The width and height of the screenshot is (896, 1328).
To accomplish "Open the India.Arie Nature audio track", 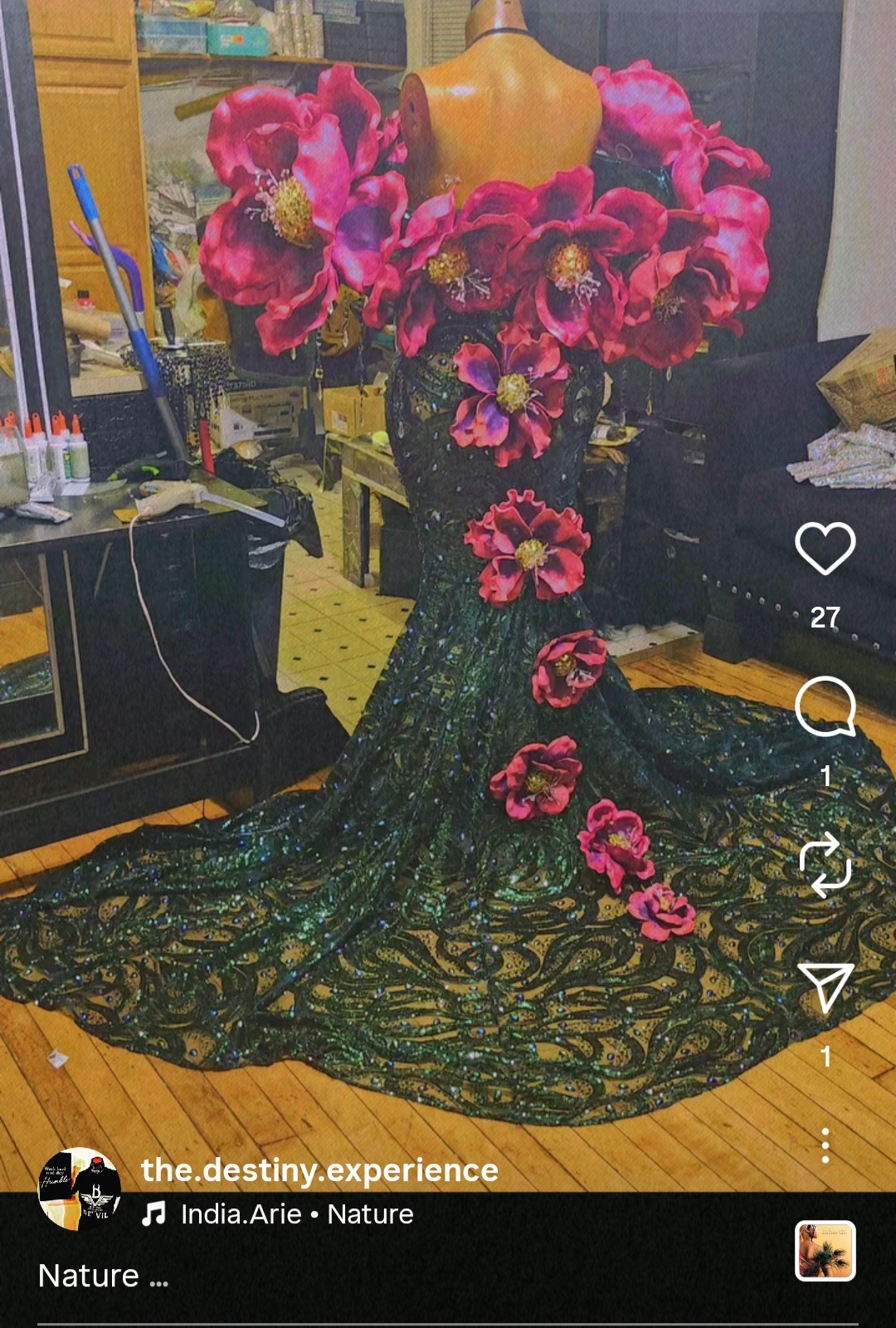I will point(278,1214).
